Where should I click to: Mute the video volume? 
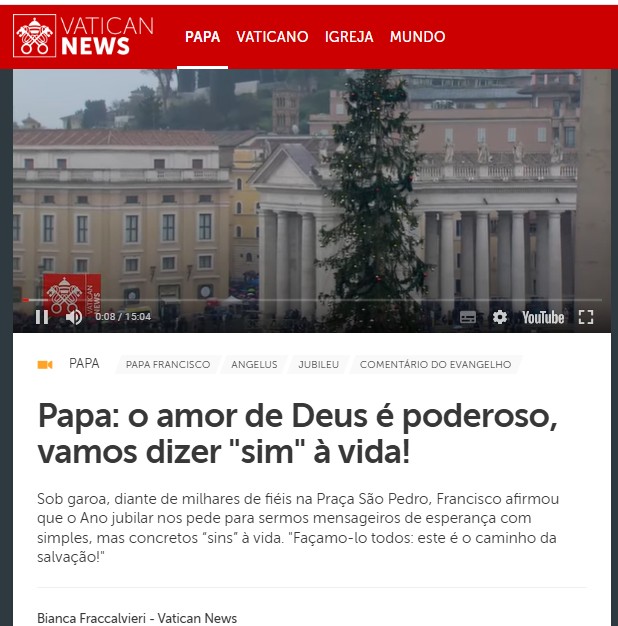[x=74, y=317]
